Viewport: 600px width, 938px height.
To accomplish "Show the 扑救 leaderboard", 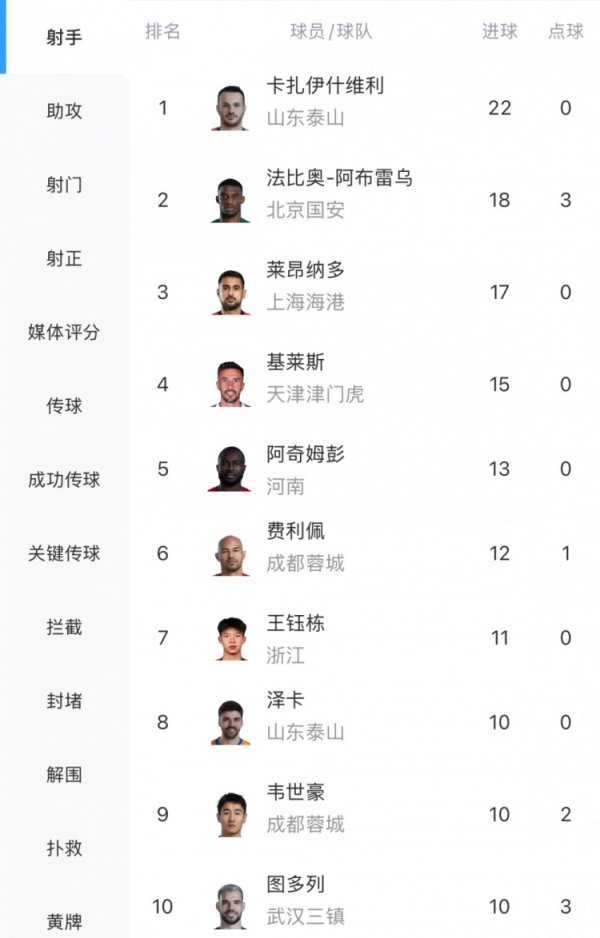I will 64,848.
